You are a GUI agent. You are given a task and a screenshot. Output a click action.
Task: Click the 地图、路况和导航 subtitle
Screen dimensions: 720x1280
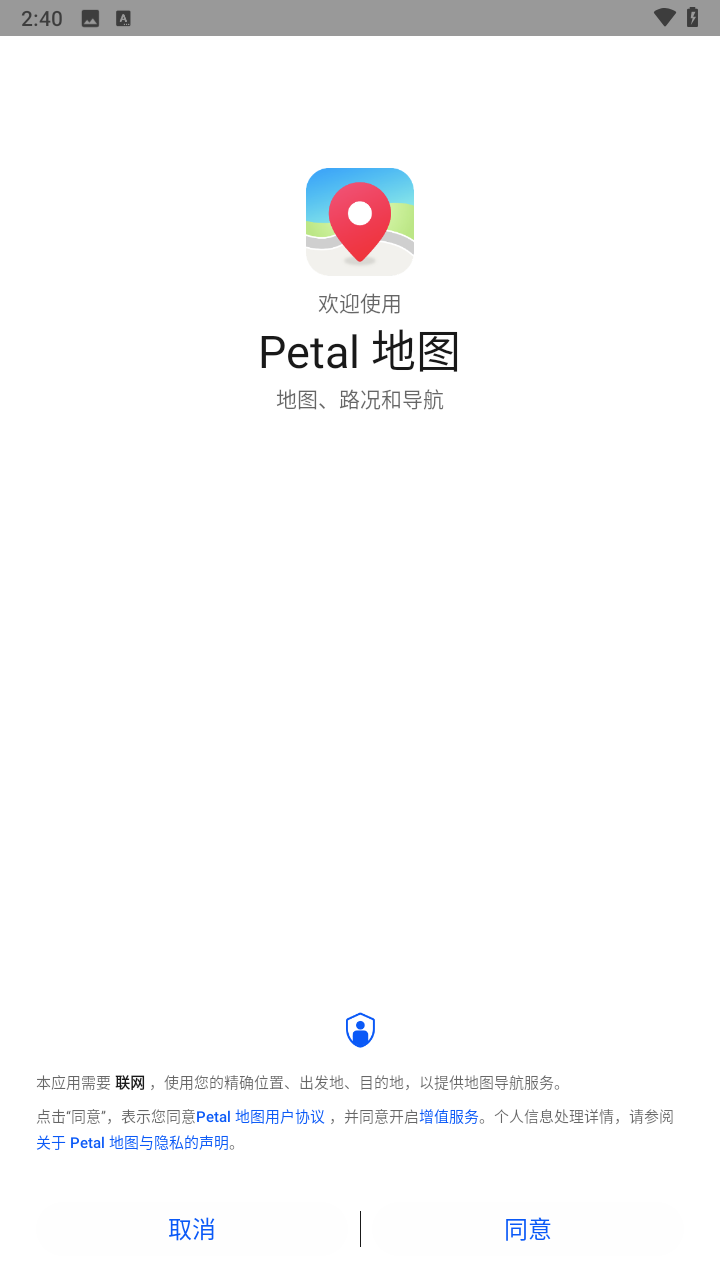coord(359,399)
